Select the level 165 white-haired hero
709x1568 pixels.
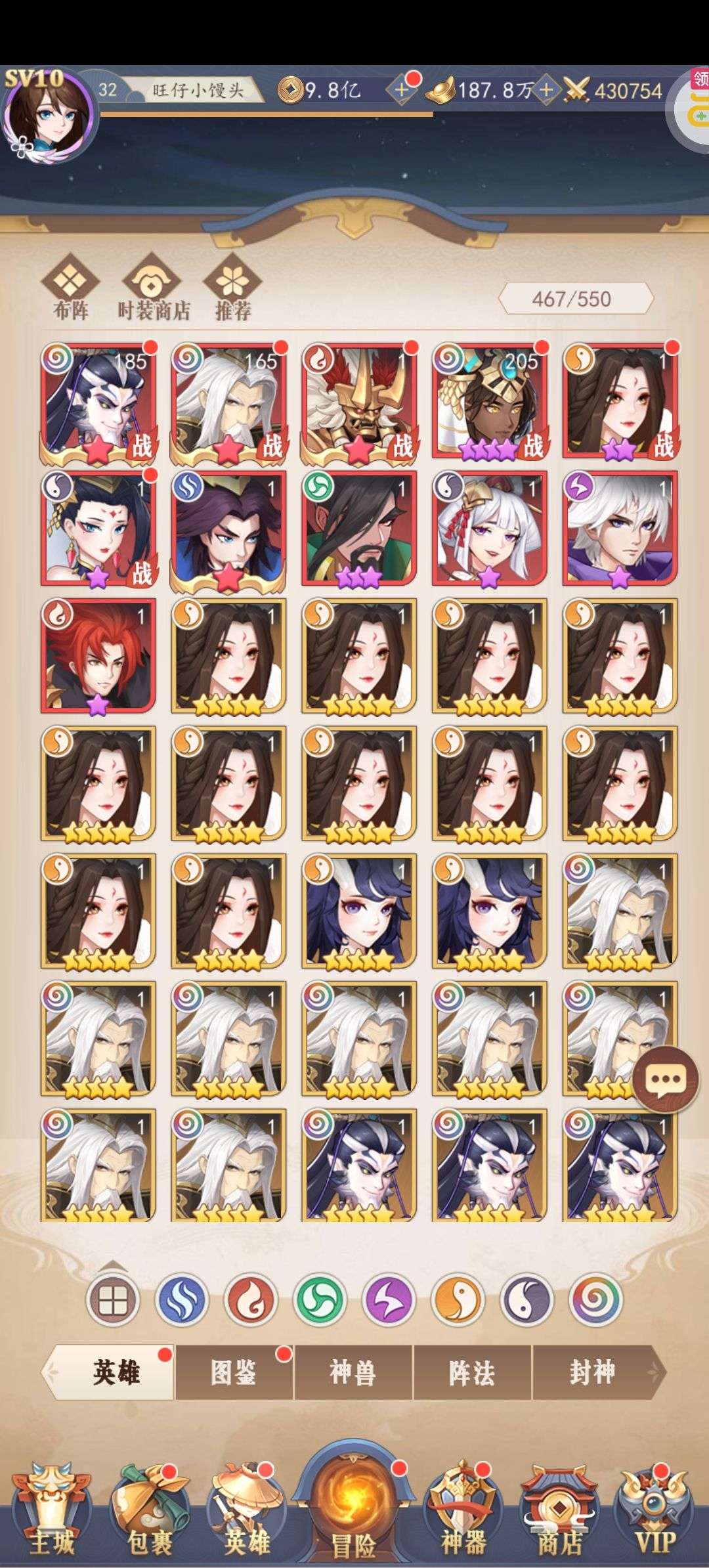click(228, 401)
